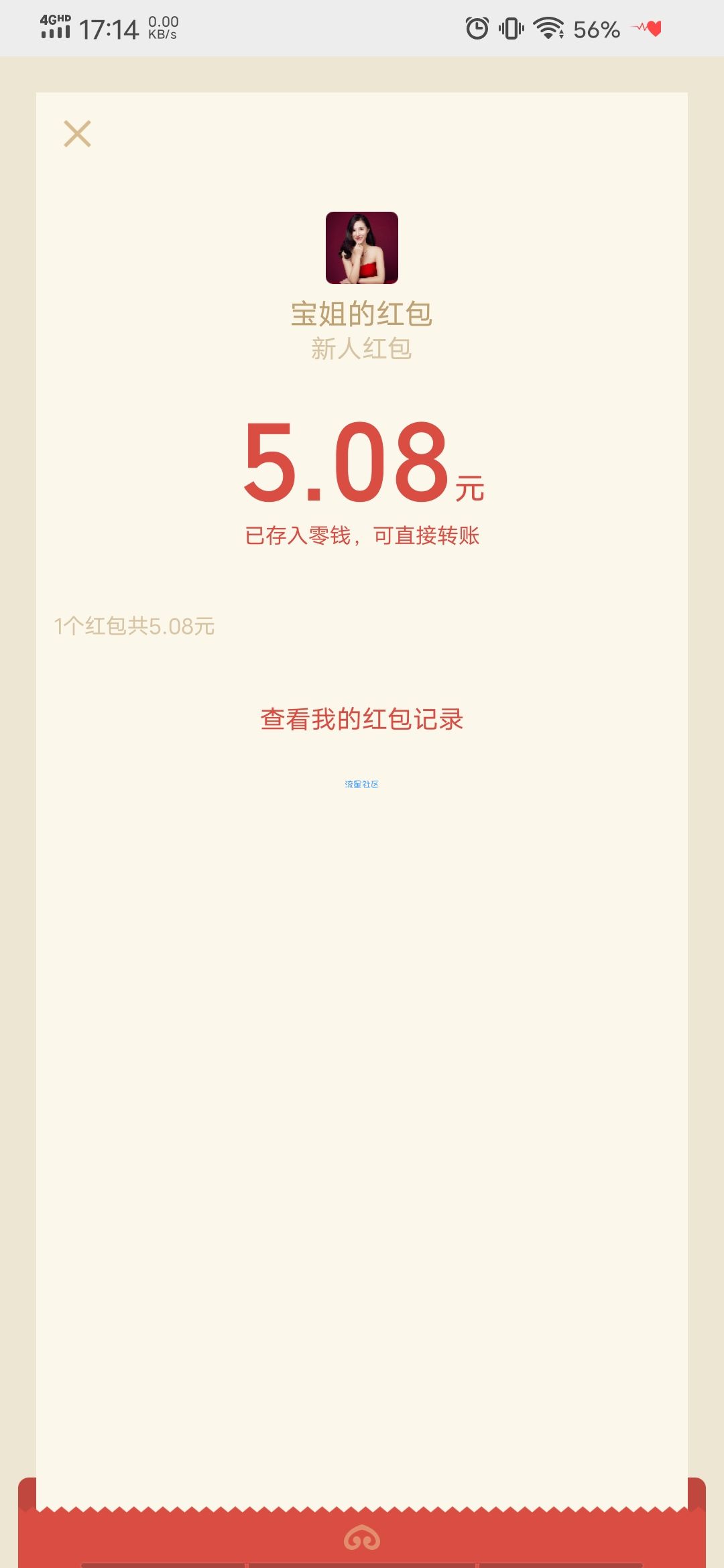This screenshot has height=1568, width=724.
Task: Close the red packet details
Action: tap(77, 133)
